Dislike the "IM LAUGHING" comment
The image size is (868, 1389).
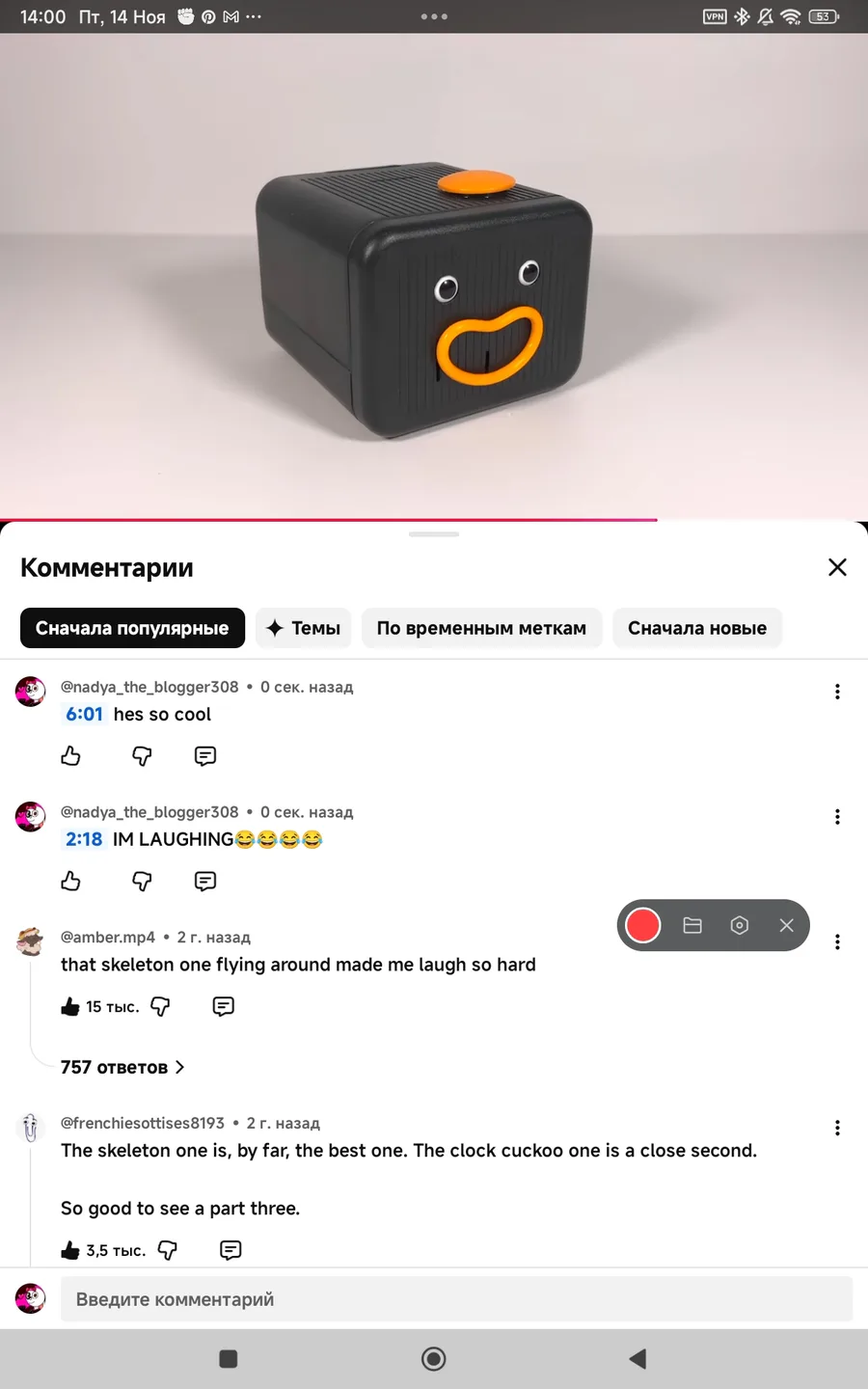pos(142,882)
